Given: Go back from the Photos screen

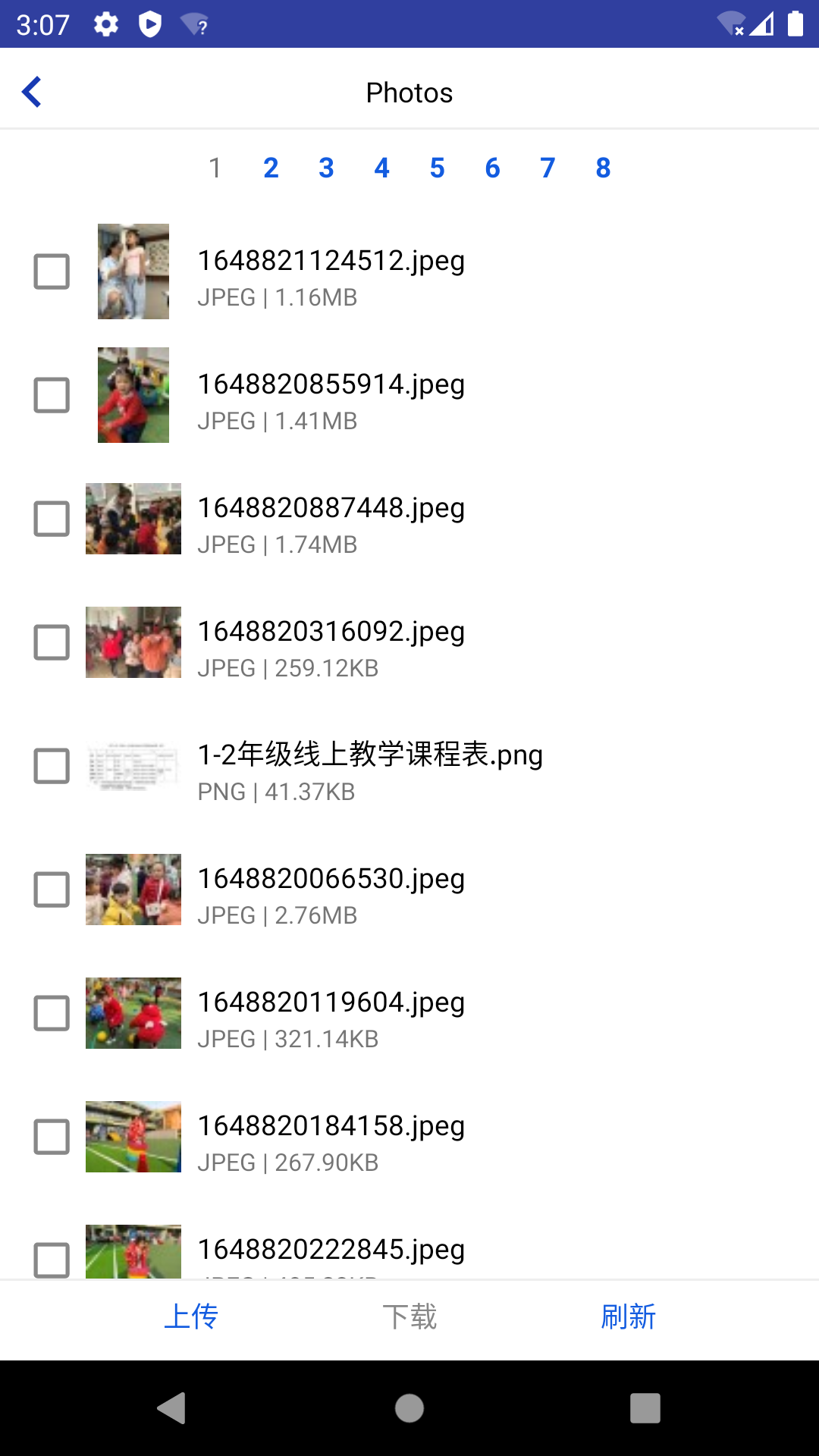Looking at the screenshot, I should coord(32,93).
